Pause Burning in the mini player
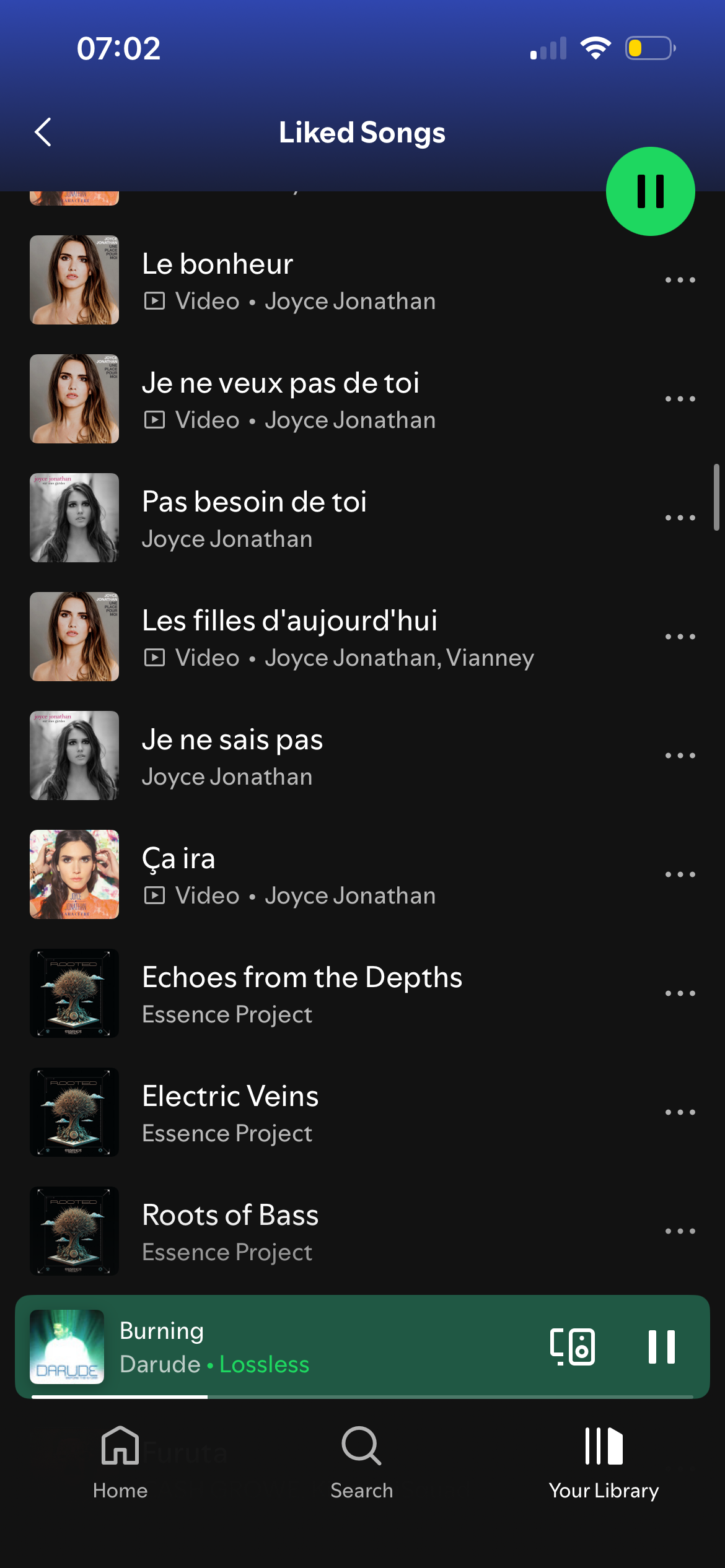 tap(661, 1347)
